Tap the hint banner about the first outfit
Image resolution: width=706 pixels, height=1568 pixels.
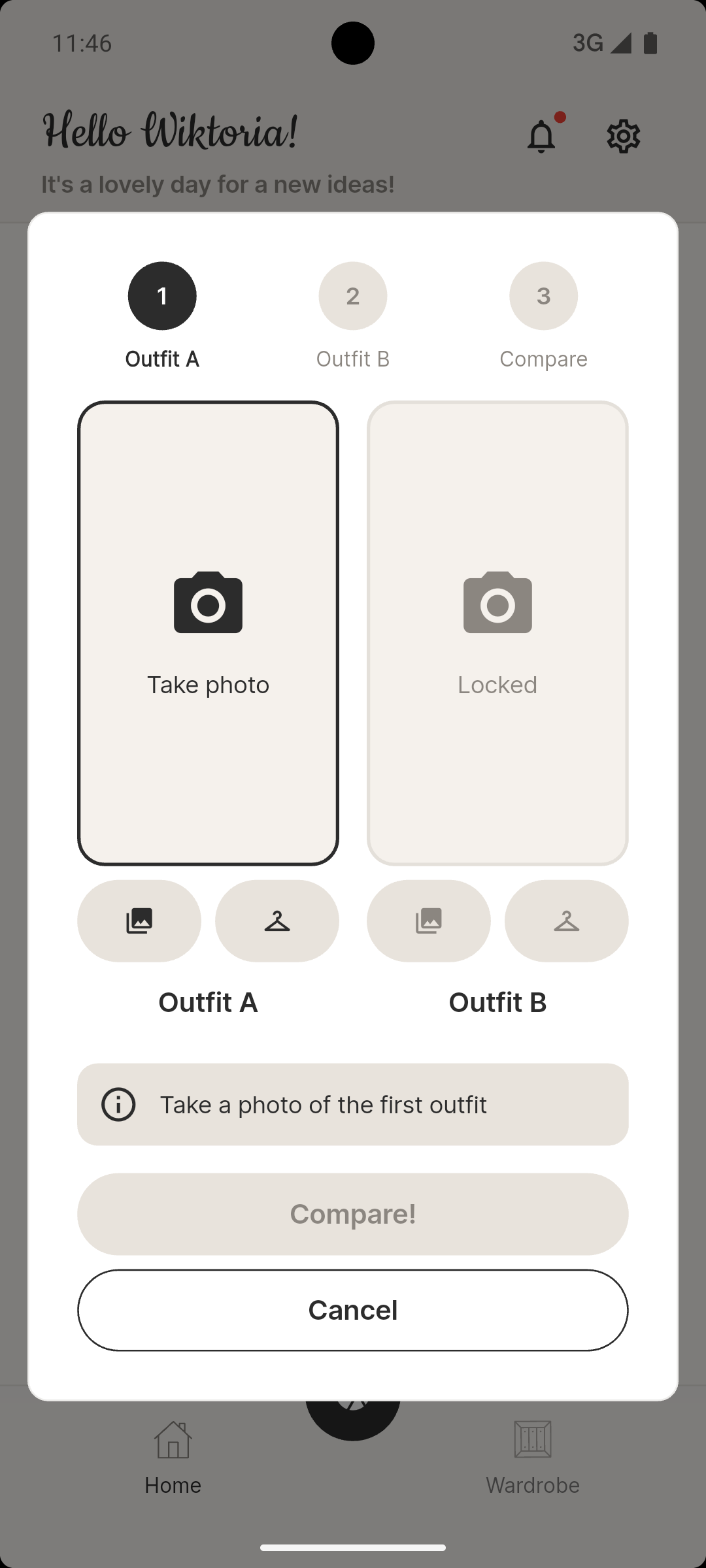tap(352, 1104)
